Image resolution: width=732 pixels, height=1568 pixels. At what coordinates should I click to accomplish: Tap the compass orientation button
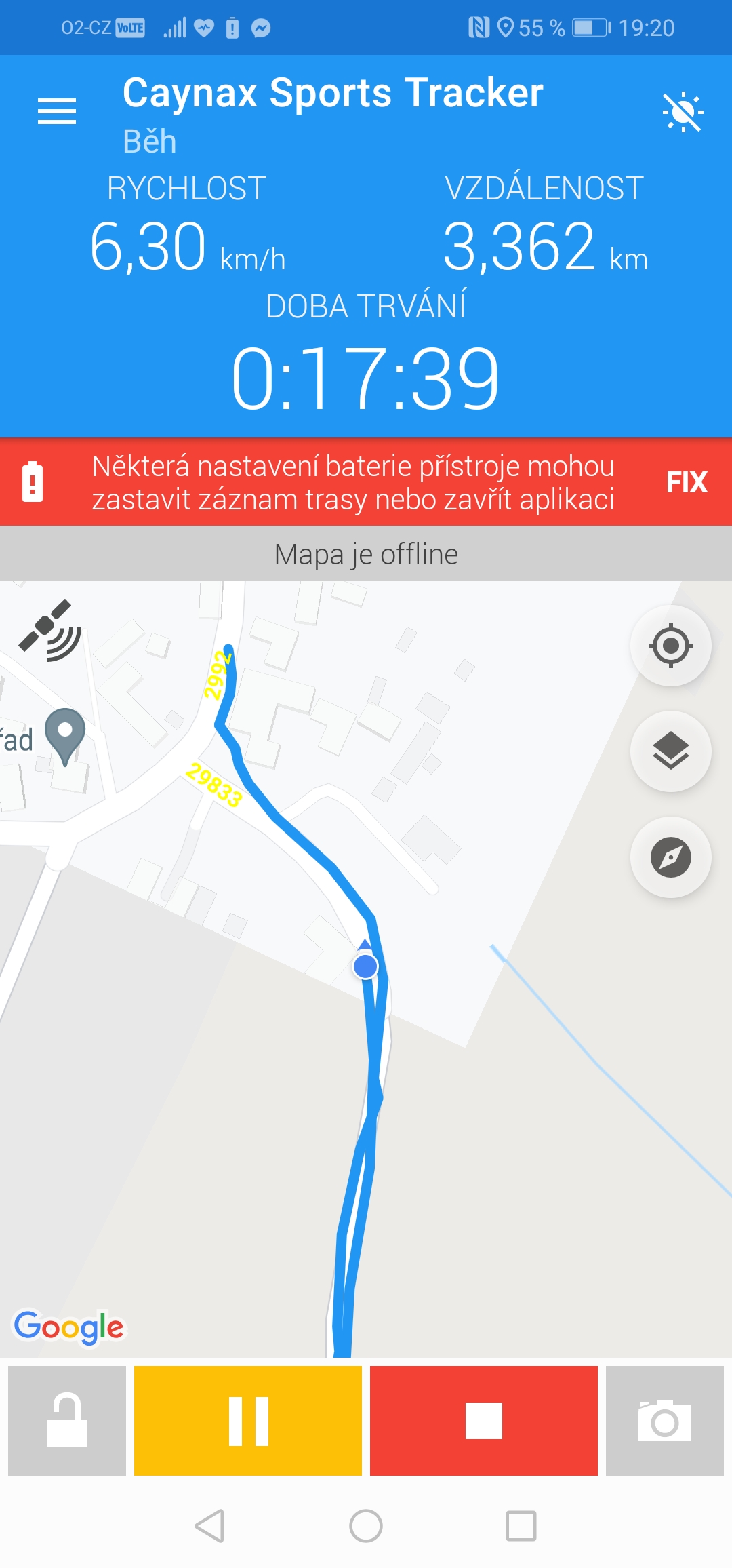coord(670,857)
